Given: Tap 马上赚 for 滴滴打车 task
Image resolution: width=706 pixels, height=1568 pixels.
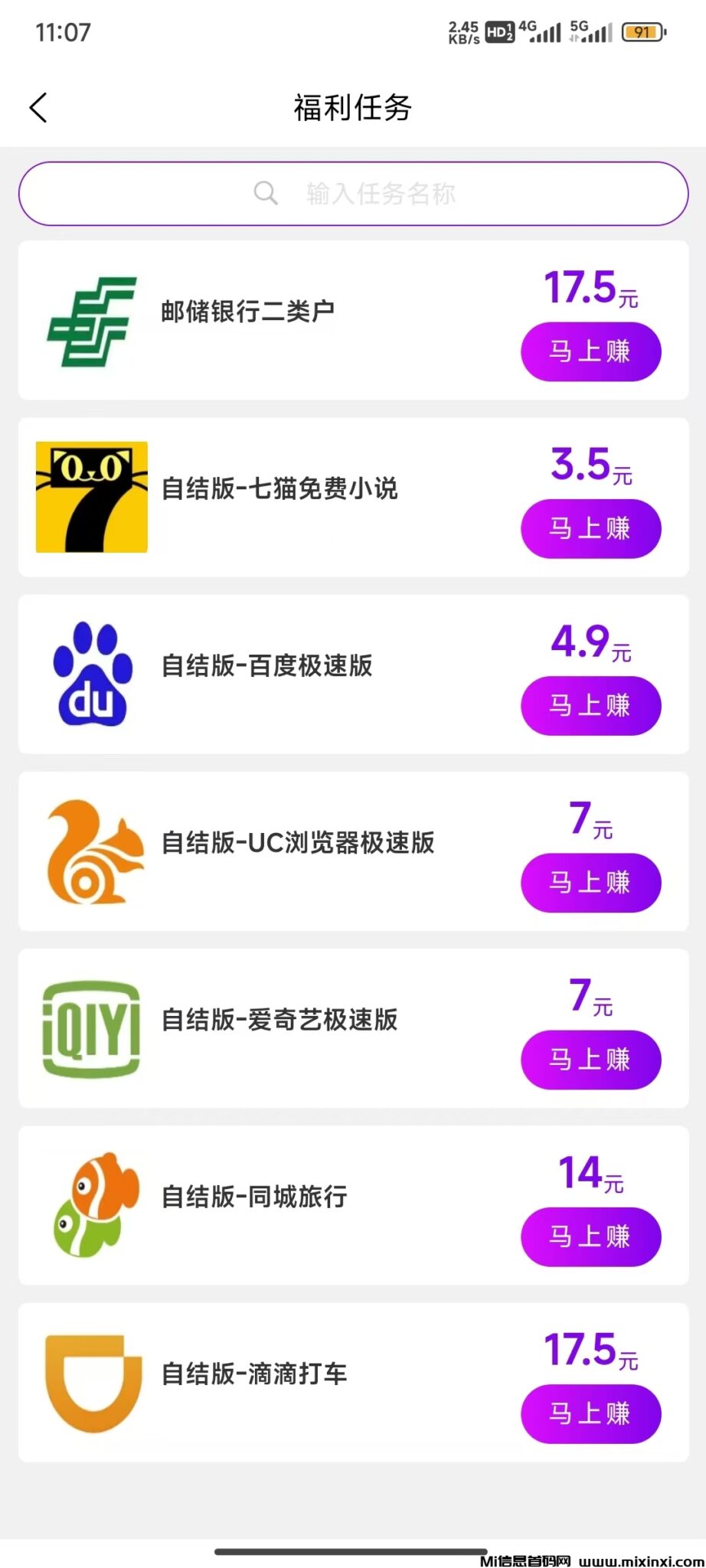Looking at the screenshot, I should (590, 1414).
